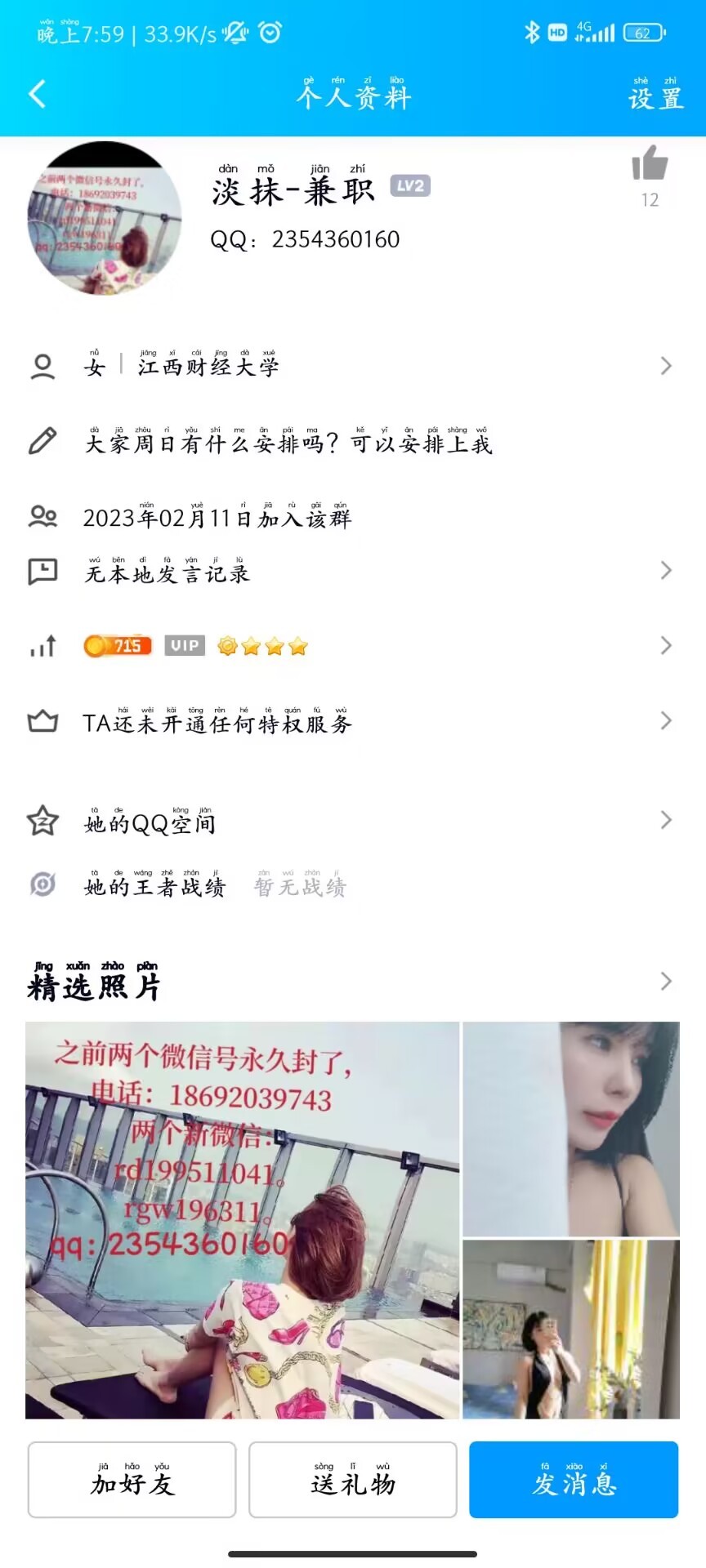The width and height of the screenshot is (706, 1568).
Task: Open the mirror selfie photo by yellow curtain
Action: point(570,1329)
